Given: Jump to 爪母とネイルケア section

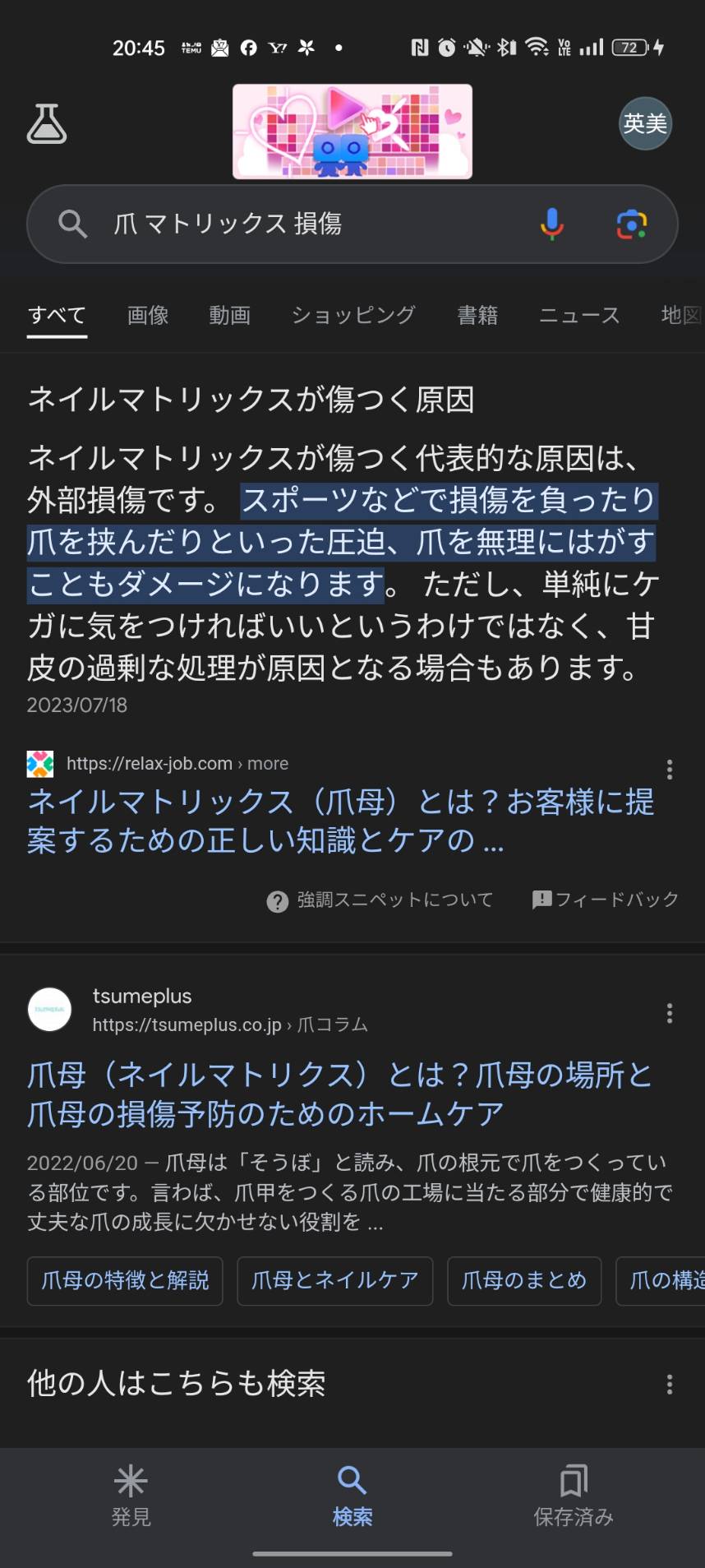Looking at the screenshot, I should click(x=334, y=1280).
